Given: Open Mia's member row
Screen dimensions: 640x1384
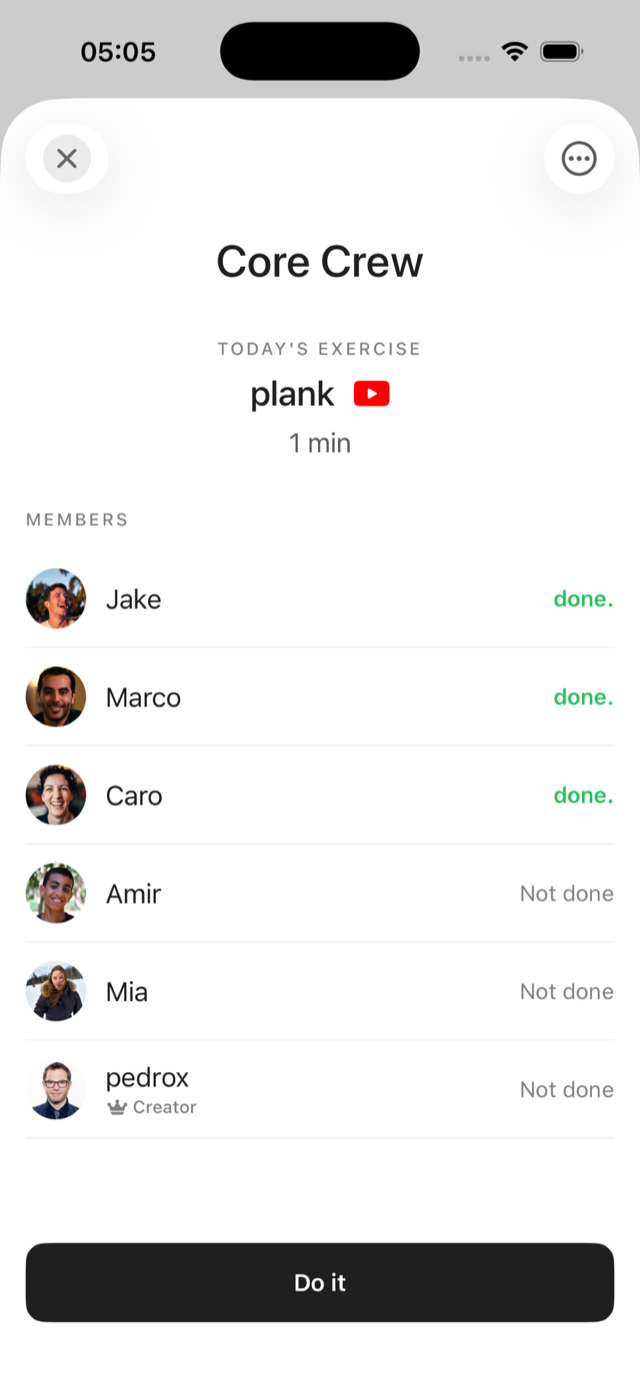Looking at the screenshot, I should (320, 991).
